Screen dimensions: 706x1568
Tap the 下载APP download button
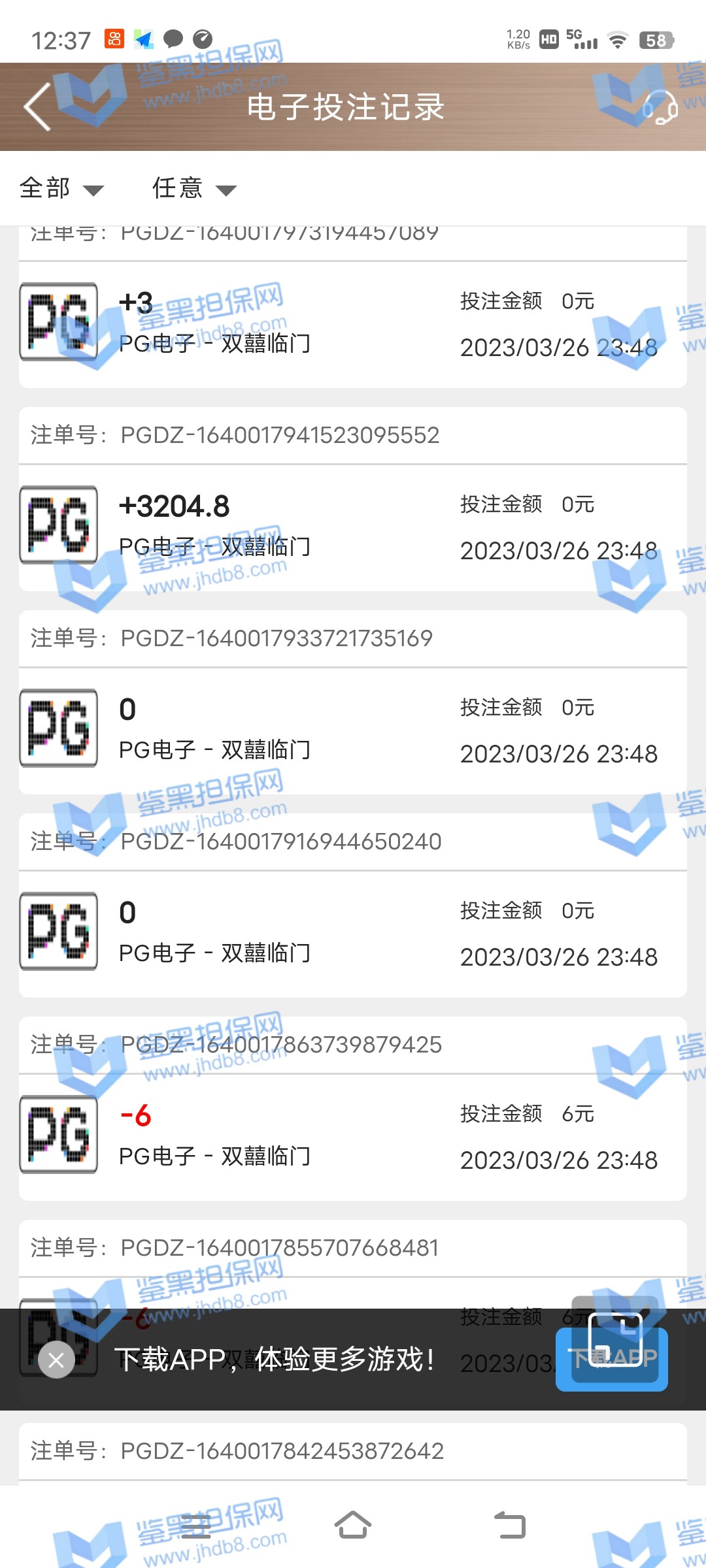click(x=612, y=1359)
